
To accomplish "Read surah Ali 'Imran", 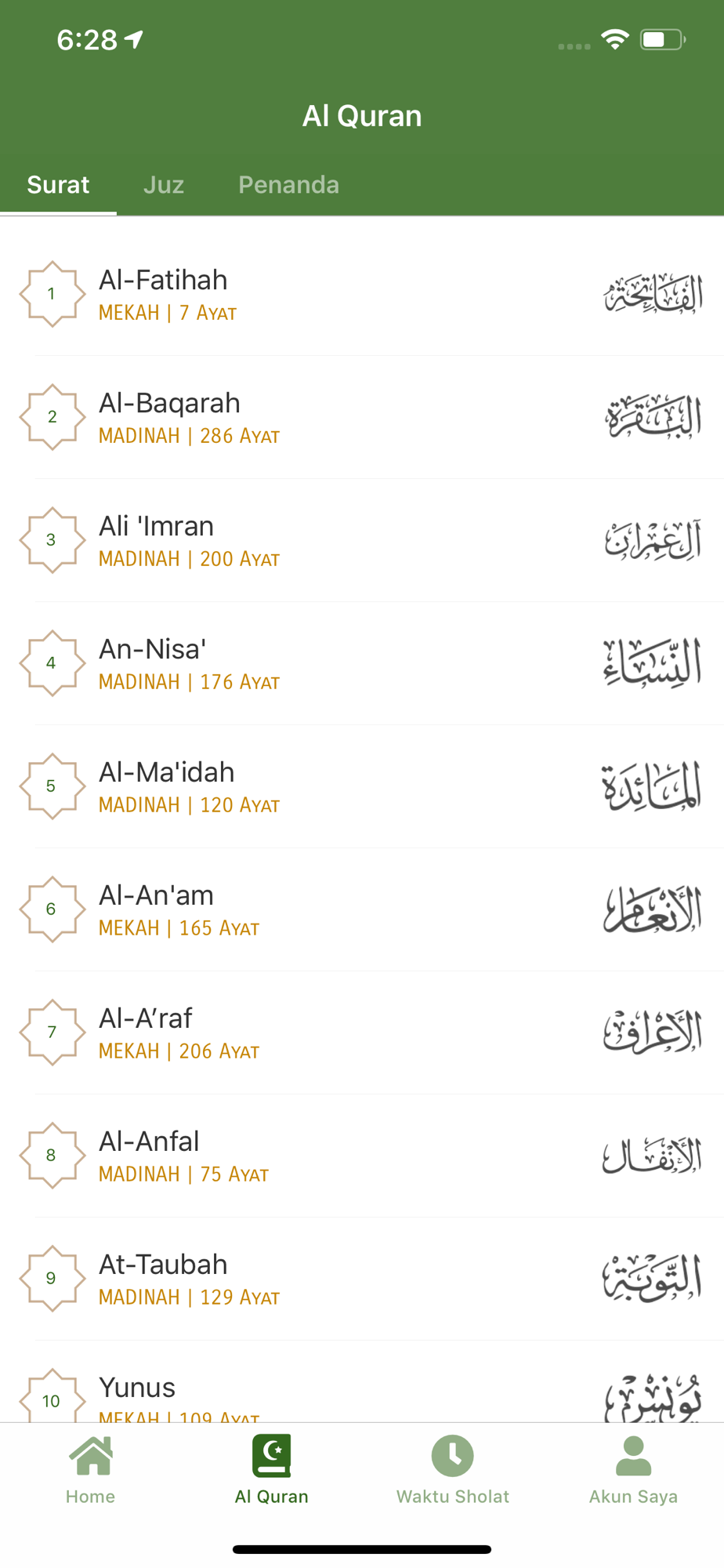I will click(x=362, y=540).
